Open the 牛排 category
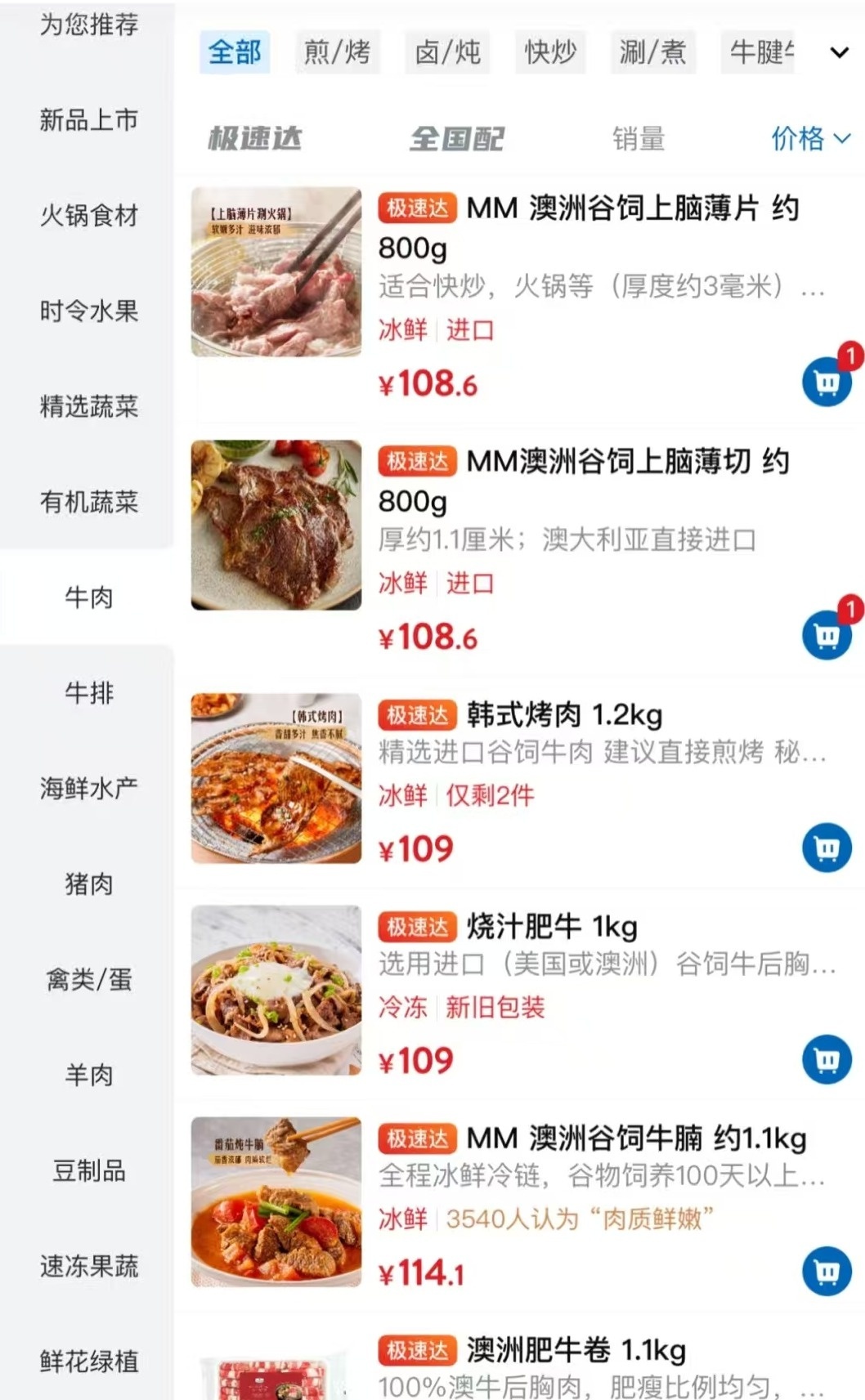This screenshot has width=865, height=1400. tap(88, 693)
